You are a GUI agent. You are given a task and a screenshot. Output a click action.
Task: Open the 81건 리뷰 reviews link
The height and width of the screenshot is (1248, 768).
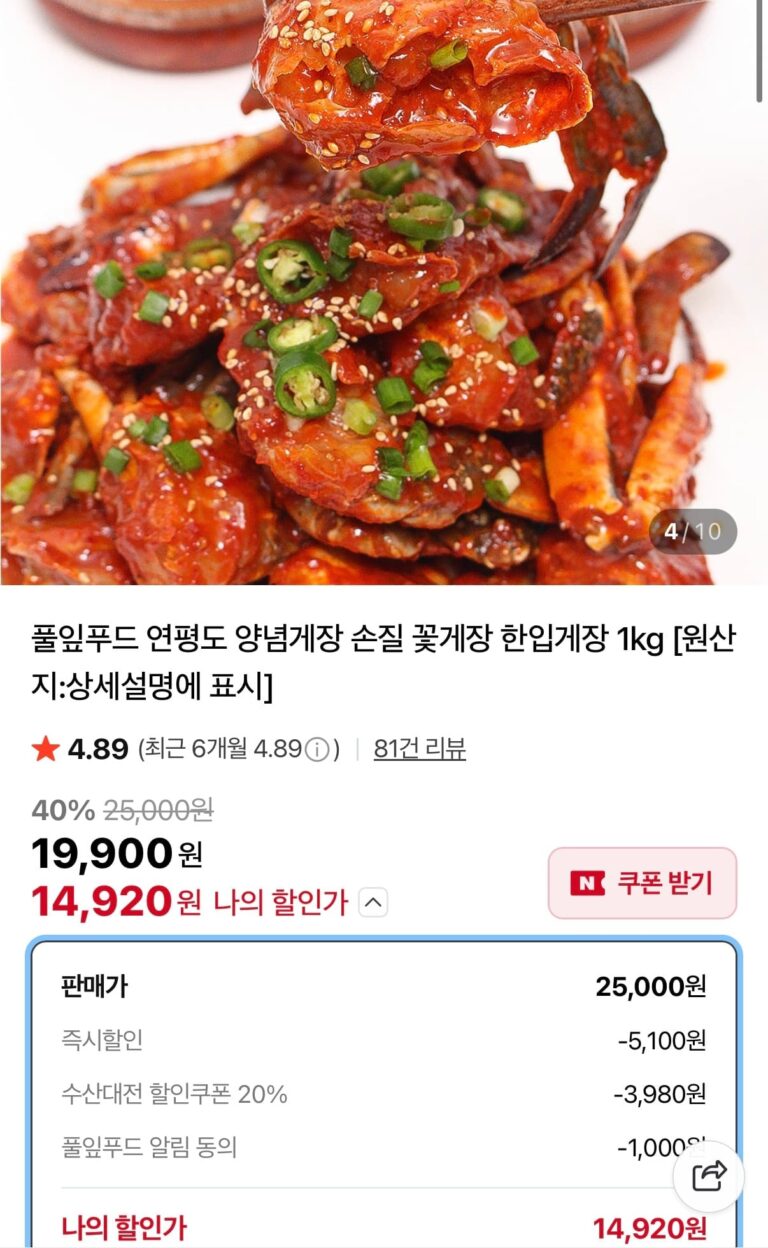coord(420,749)
